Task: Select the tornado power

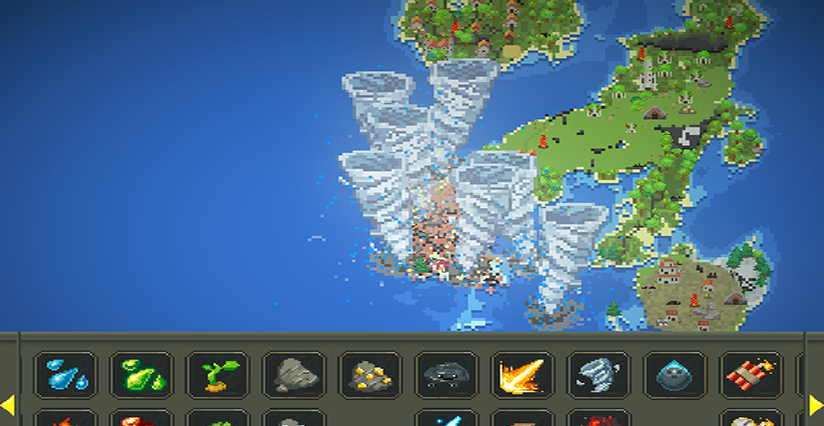Action: (598, 375)
